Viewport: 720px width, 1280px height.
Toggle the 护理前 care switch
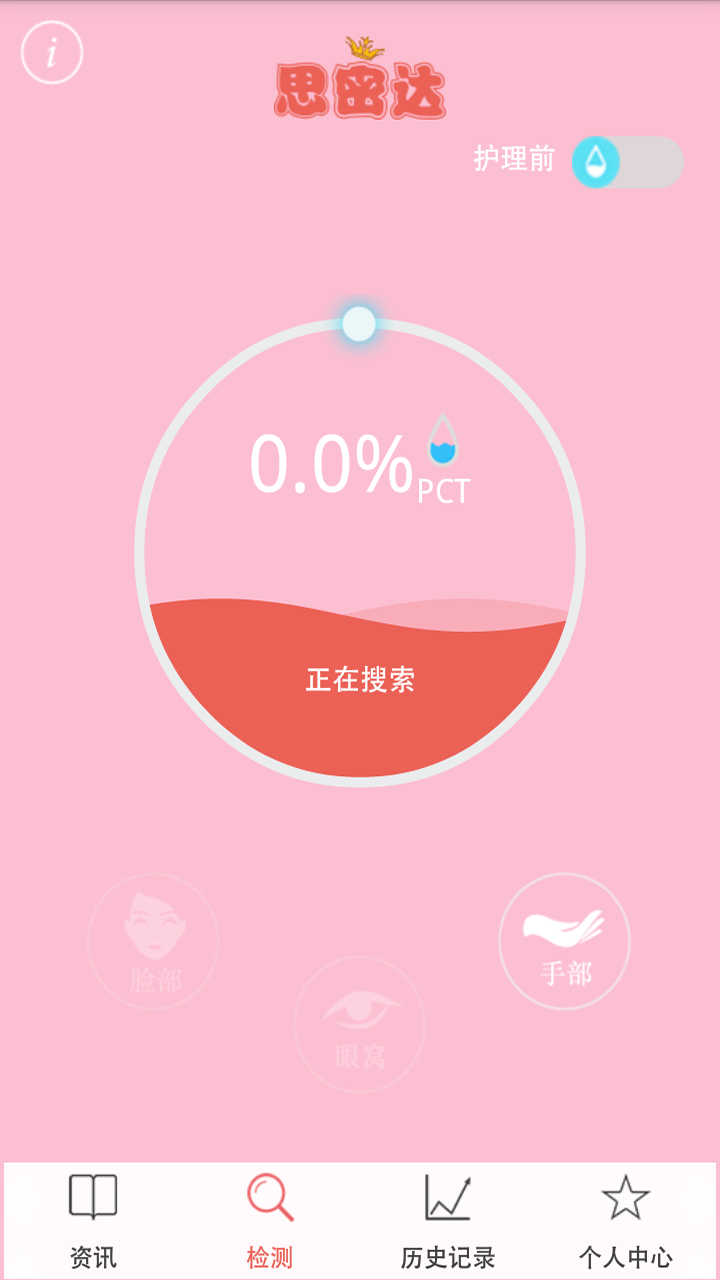[627, 162]
